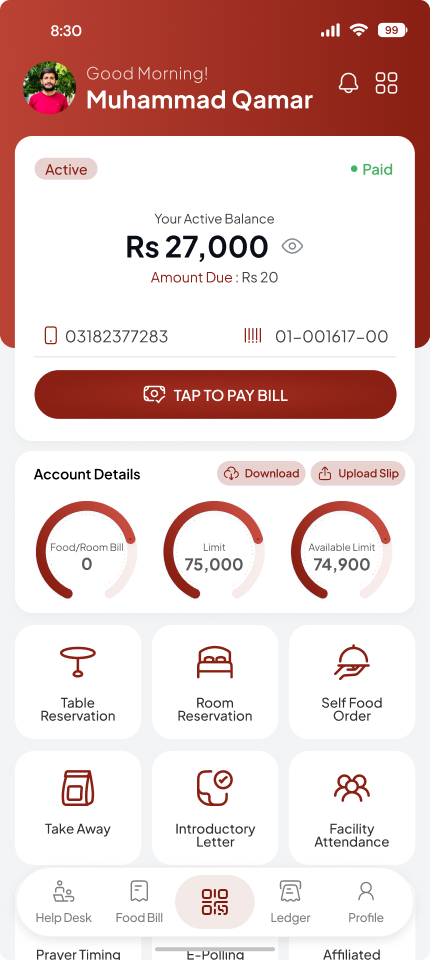Open Facility Attendance
430x960 pixels.
352,807
